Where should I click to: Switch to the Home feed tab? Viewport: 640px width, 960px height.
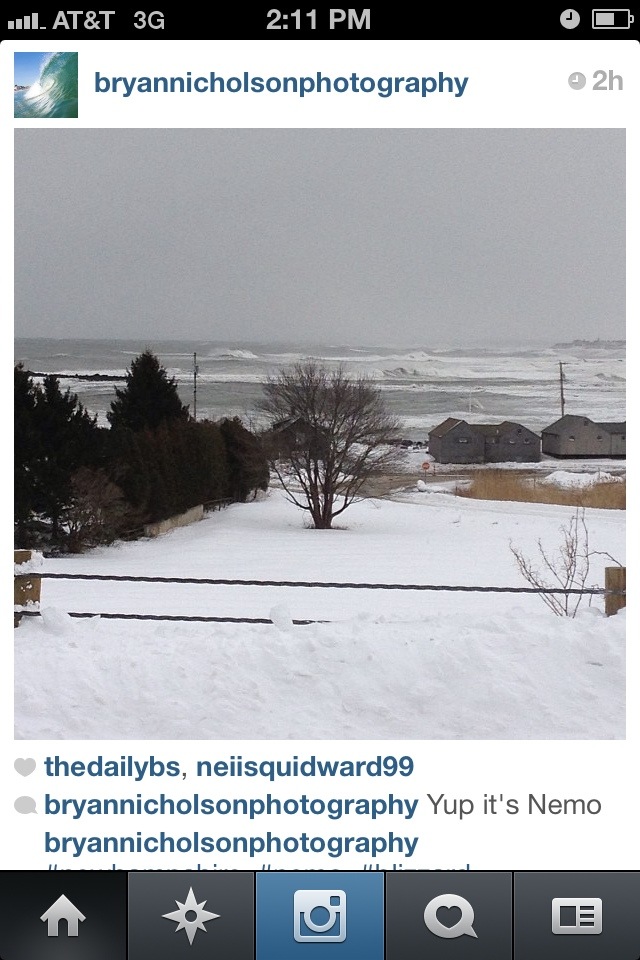63,916
